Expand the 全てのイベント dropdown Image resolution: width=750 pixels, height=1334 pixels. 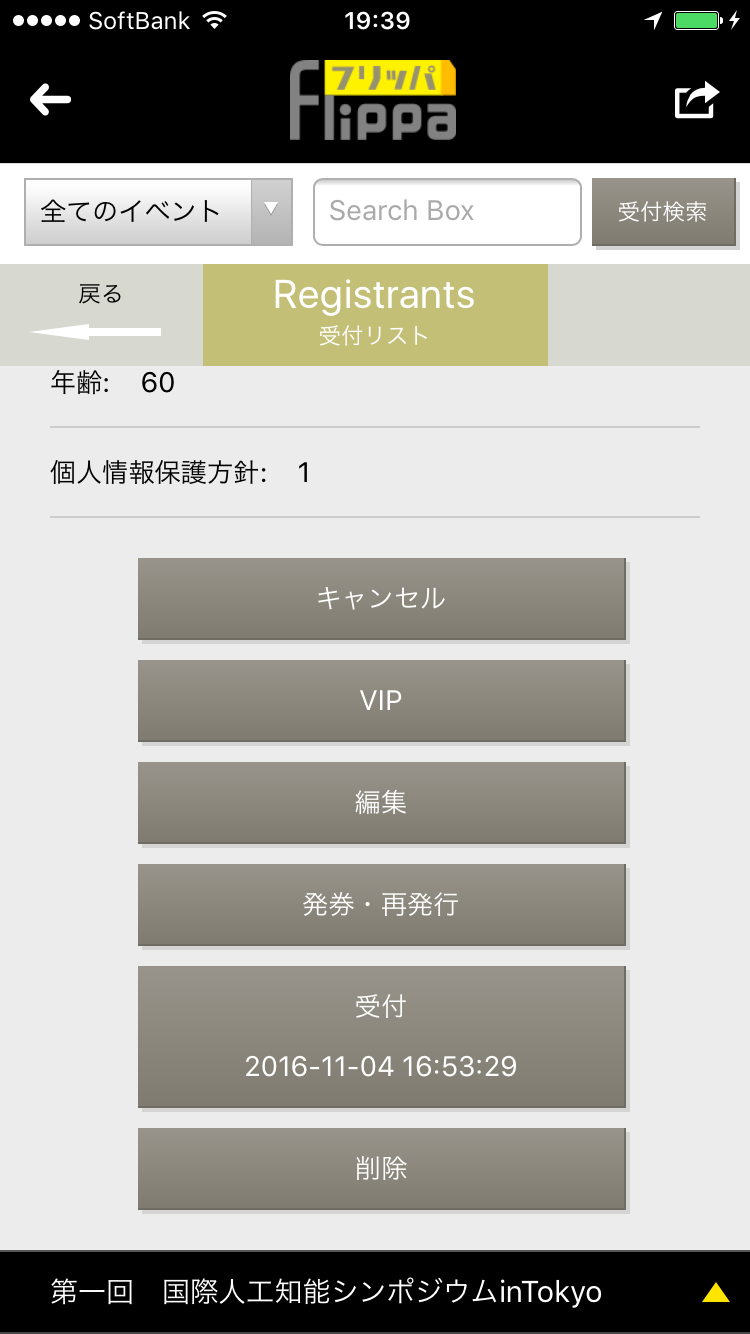pos(158,211)
